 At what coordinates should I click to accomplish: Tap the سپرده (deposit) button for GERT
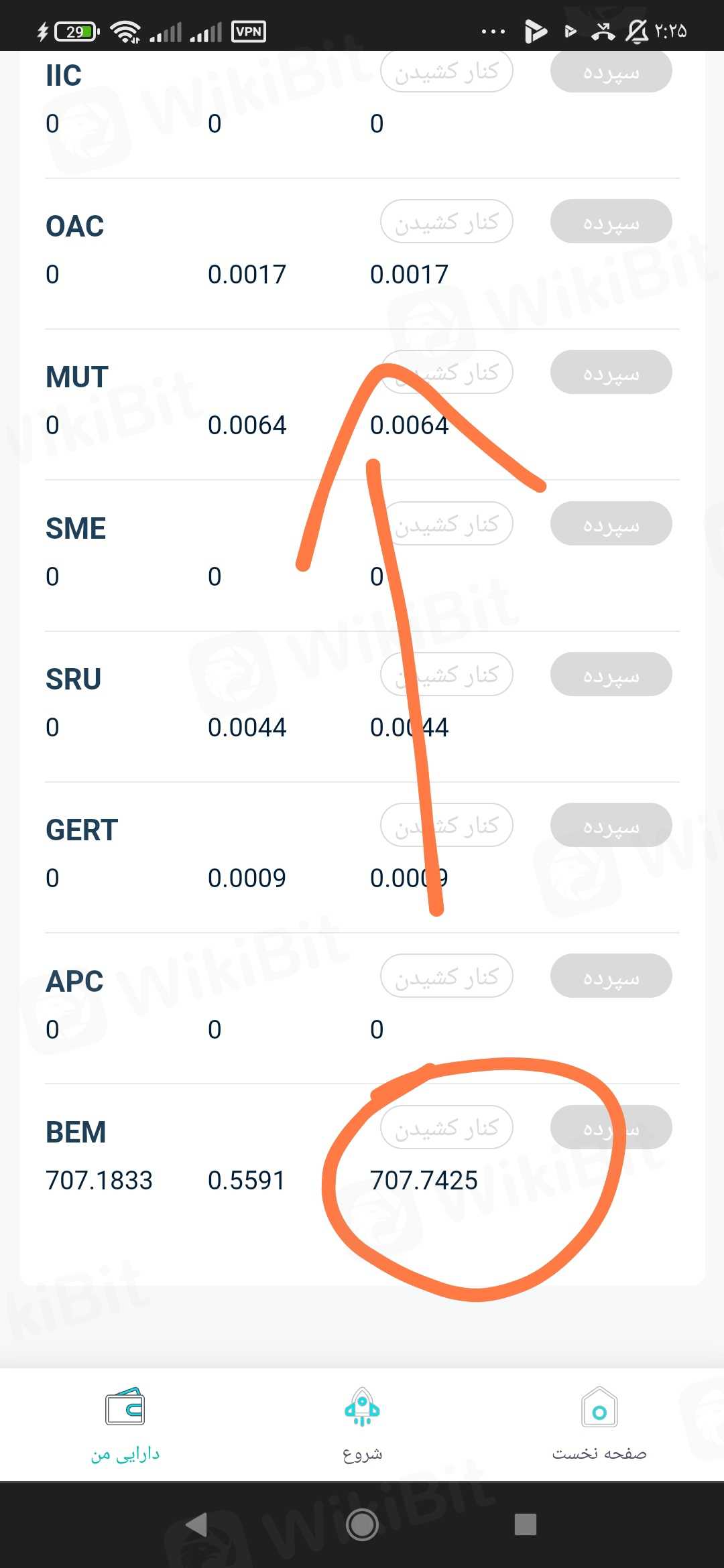(x=611, y=826)
